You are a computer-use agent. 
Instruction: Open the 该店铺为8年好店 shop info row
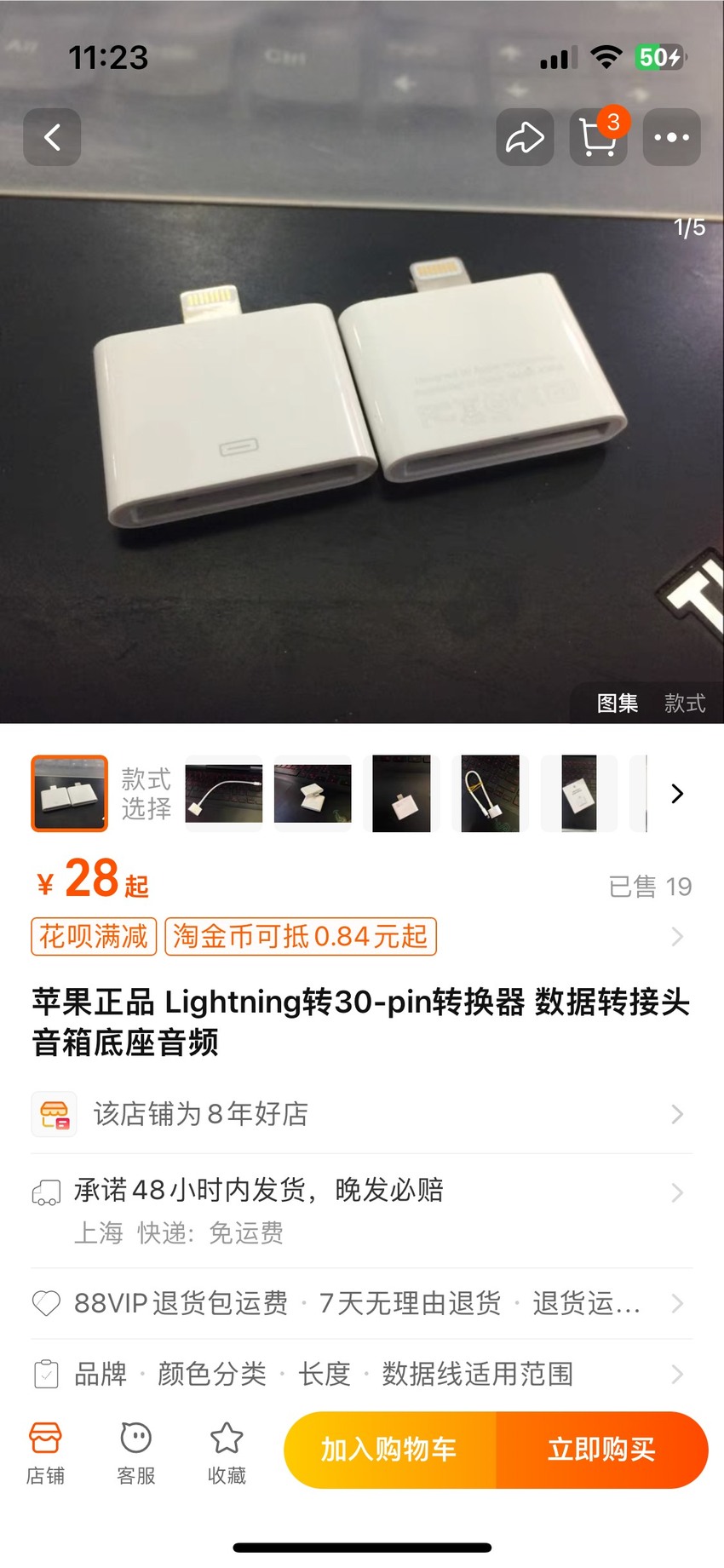coord(362,1114)
